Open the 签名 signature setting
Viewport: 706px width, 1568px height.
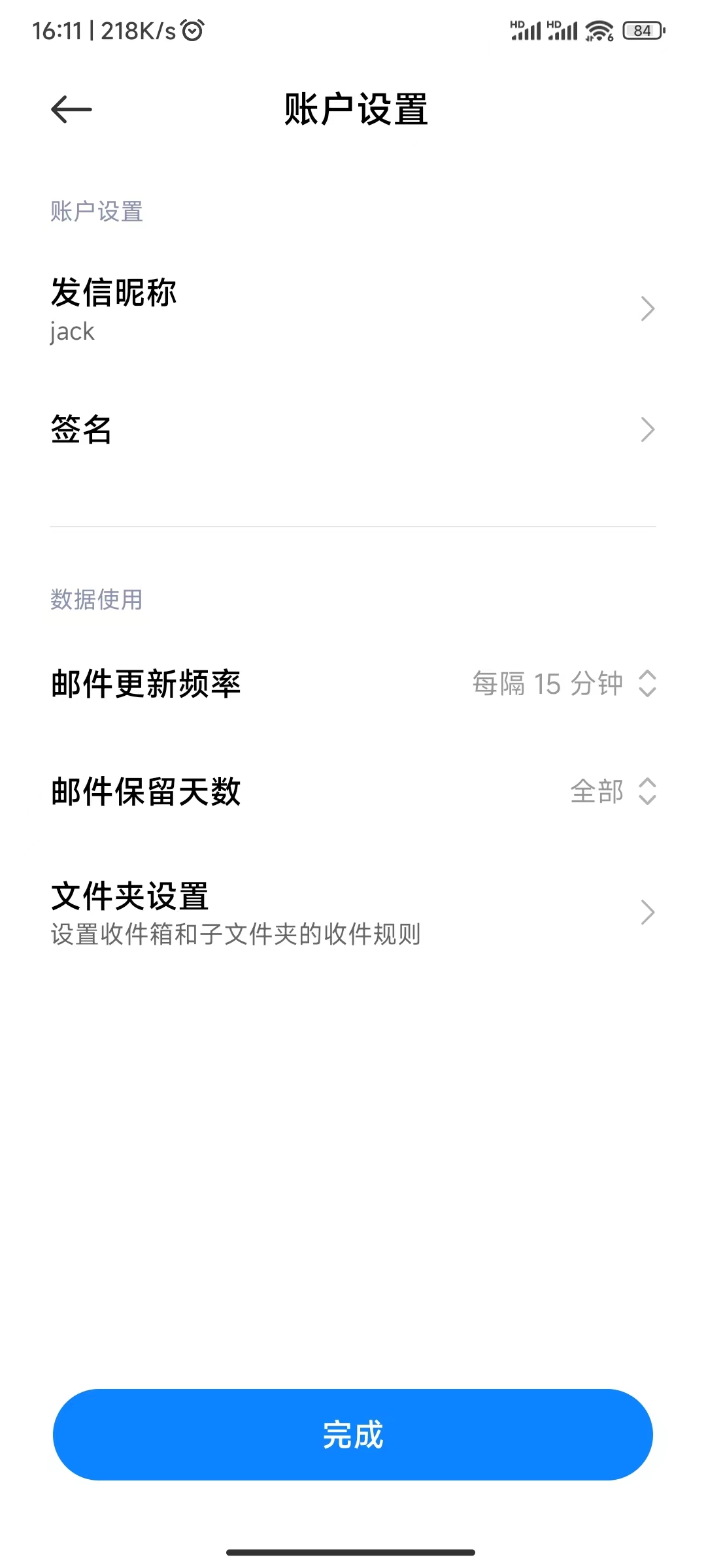[353, 430]
